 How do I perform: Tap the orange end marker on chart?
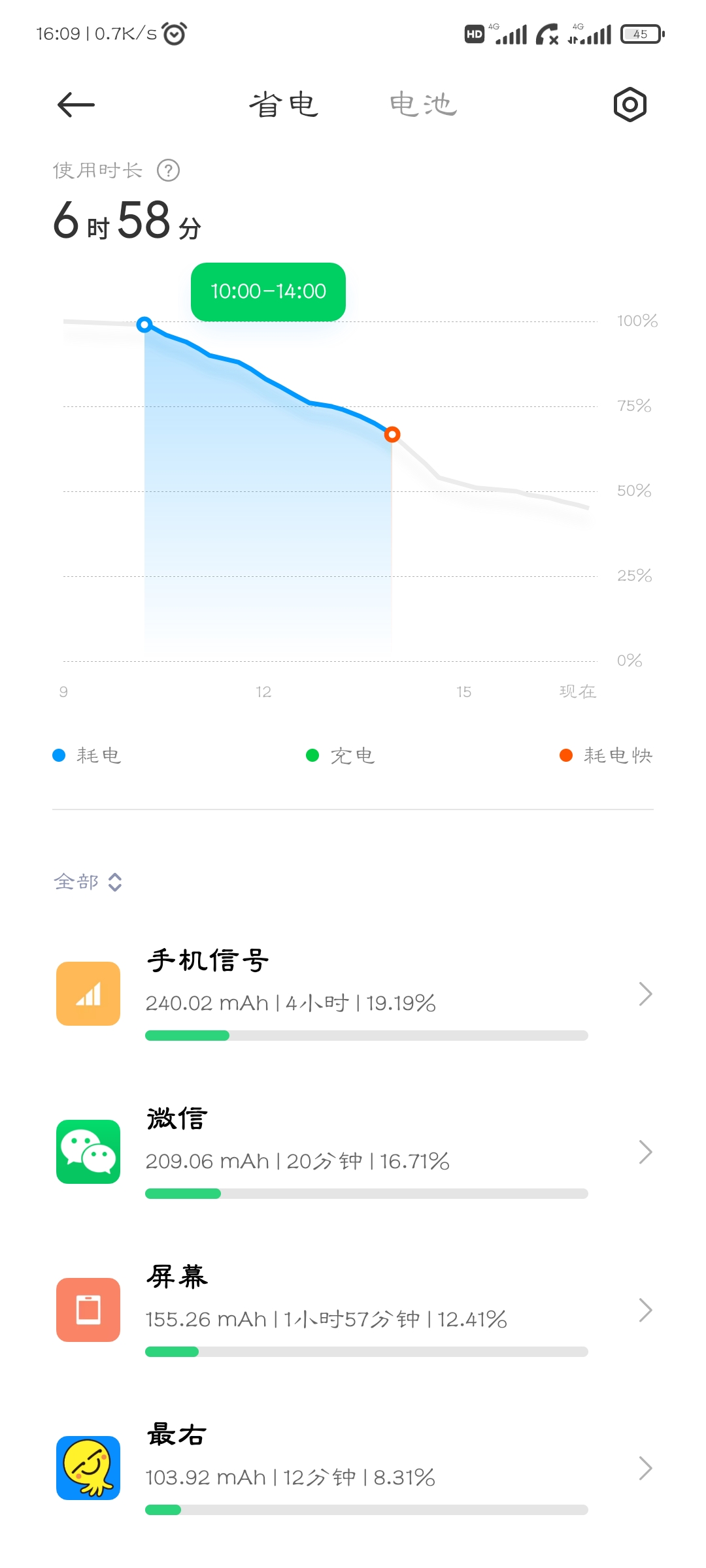pyautogui.click(x=392, y=434)
